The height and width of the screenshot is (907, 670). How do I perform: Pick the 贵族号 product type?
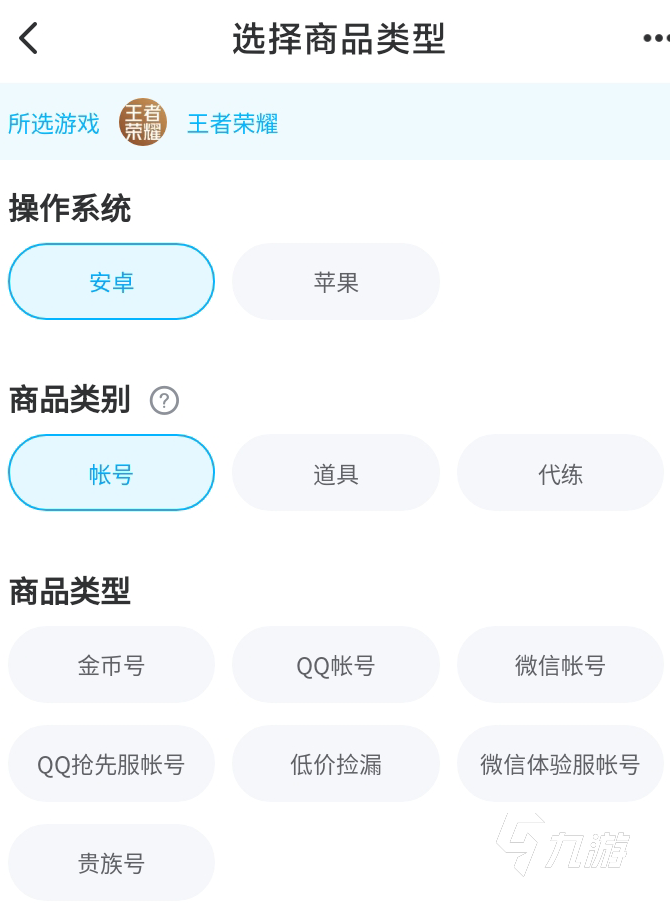point(111,863)
